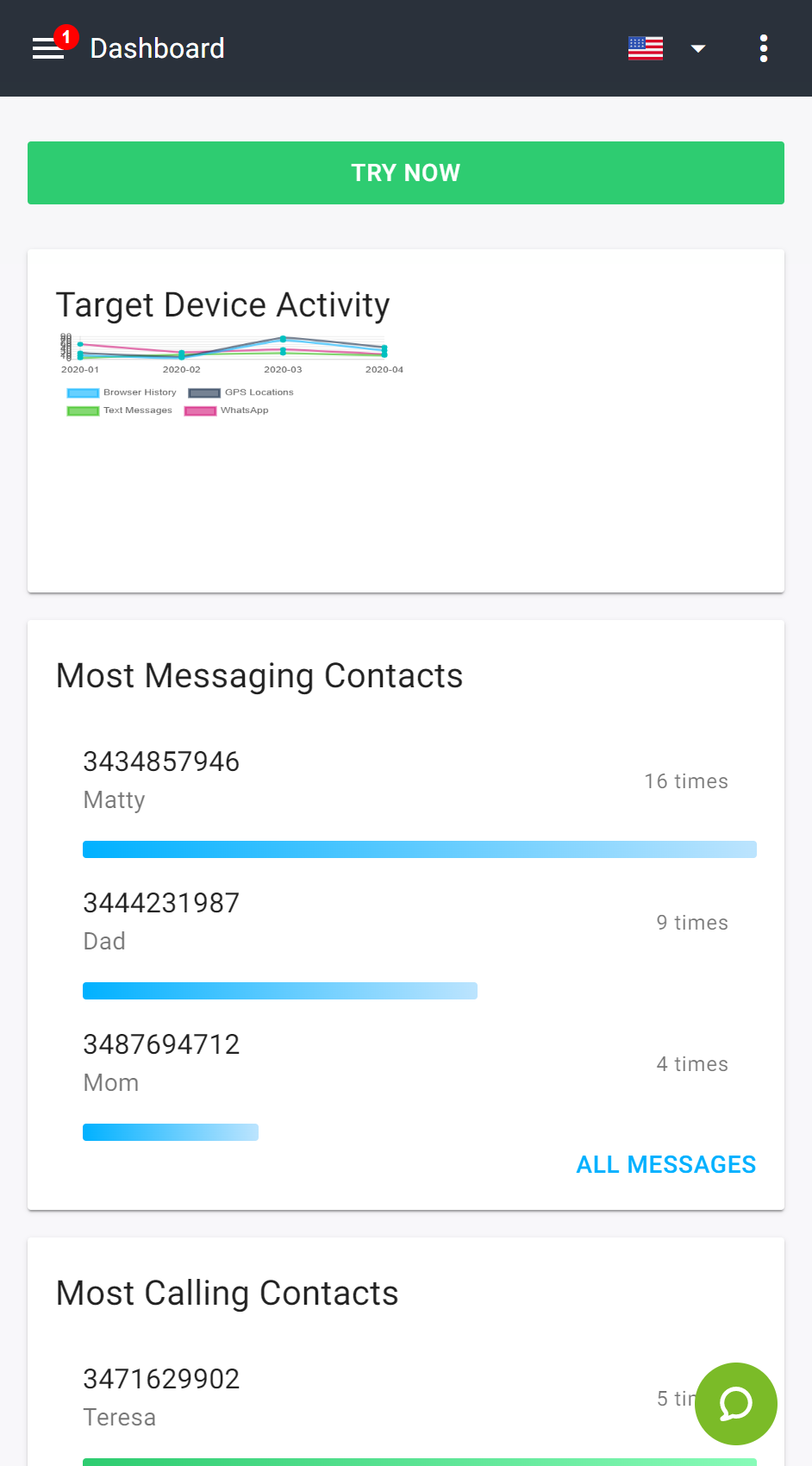Toggle the GPS Locations chart legend
This screenshot has height=1466, width=812.
pyautogui.click(x=240, y=392)
